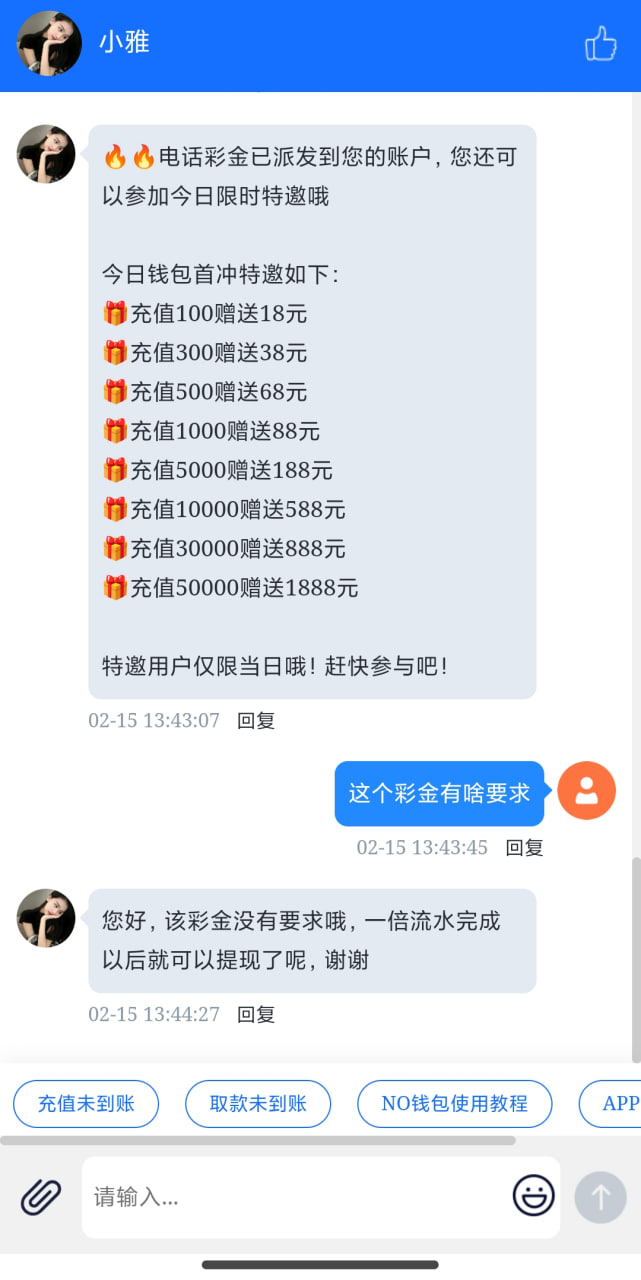Select the 取款未到账 quick reply chip
Viewport: 641px width, 1280px height.
(x=258, y=1104)
